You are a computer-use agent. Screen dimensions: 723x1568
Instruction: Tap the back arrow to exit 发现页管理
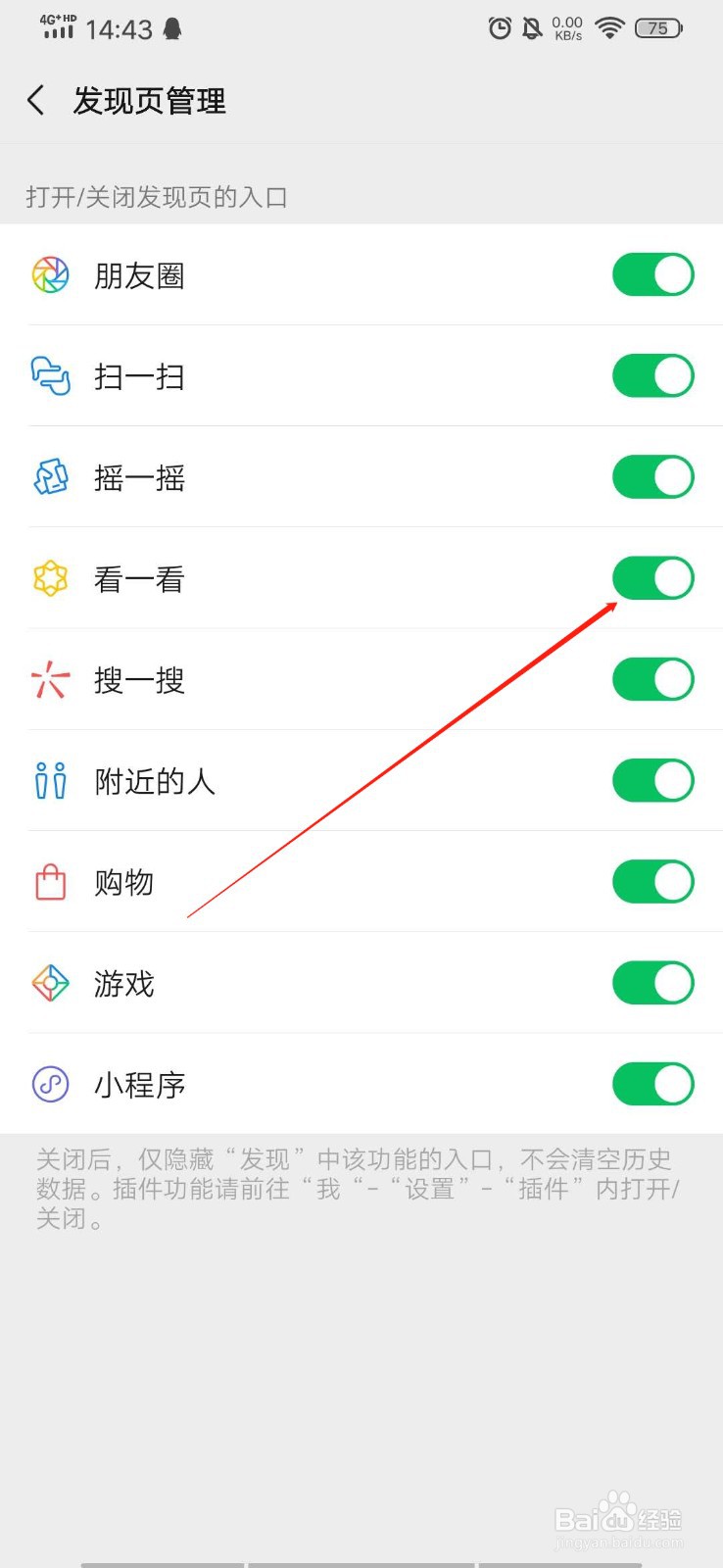tap(35, 101)
